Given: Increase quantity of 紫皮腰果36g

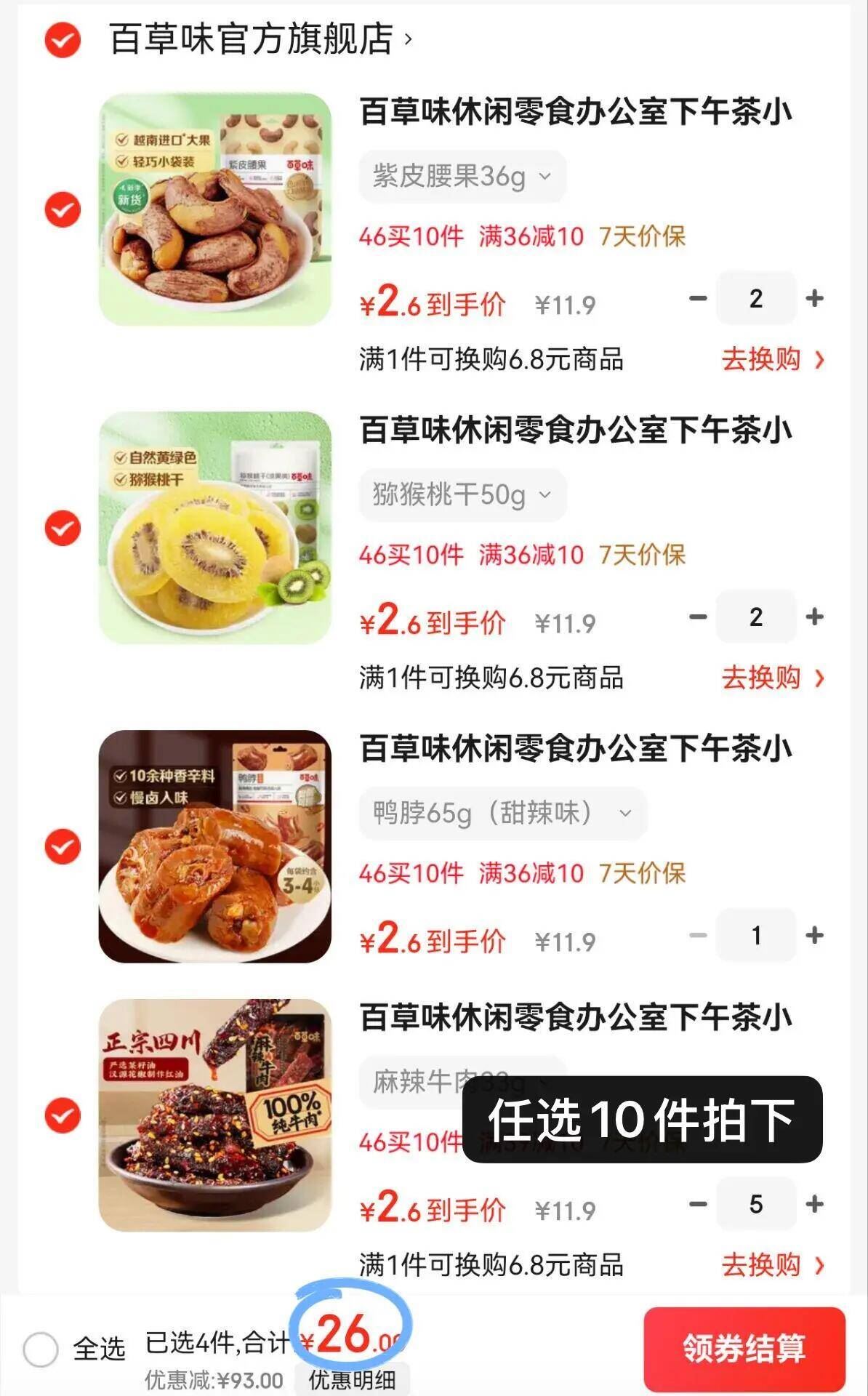Looking at the screenshot, I should 815,298.
